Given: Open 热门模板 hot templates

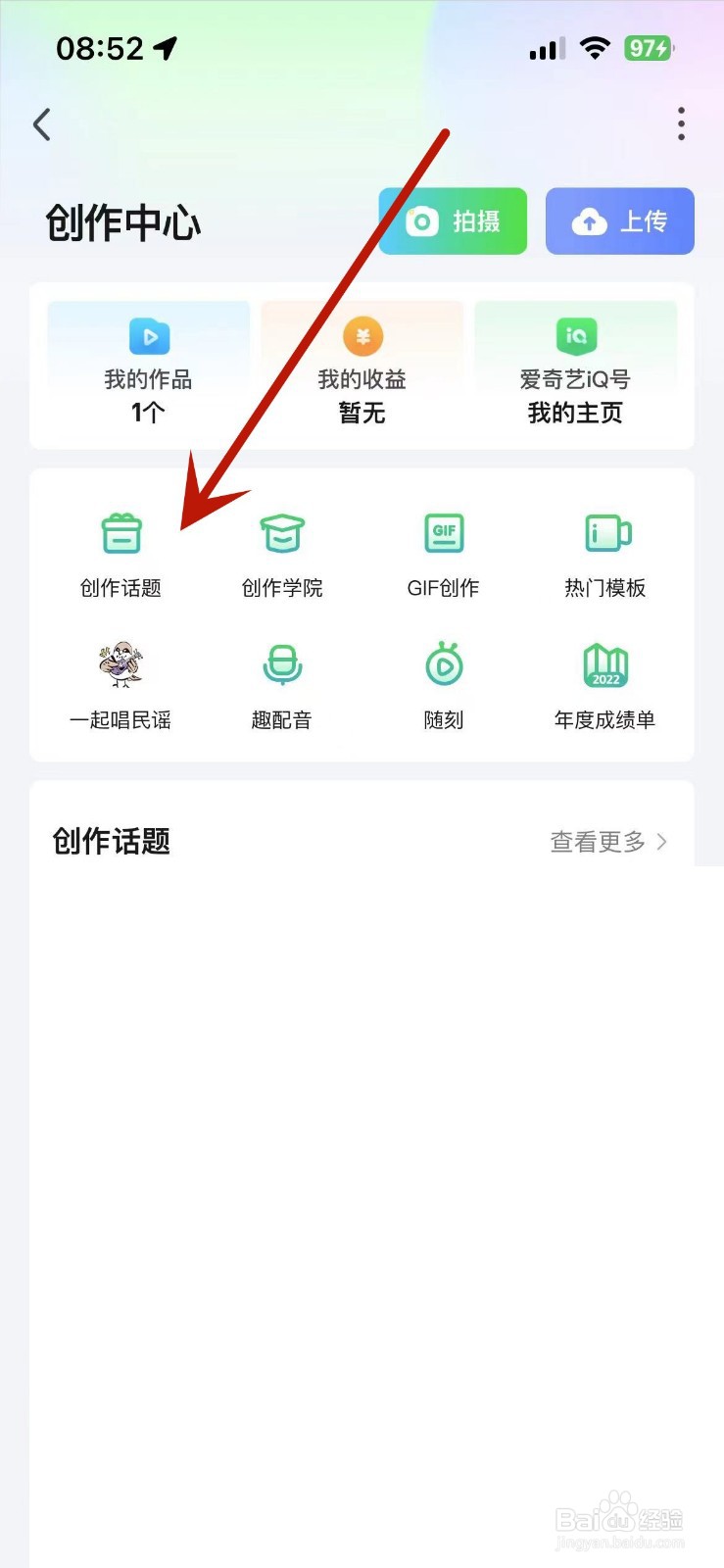Looking at the screenshot, I should point(604,552).
